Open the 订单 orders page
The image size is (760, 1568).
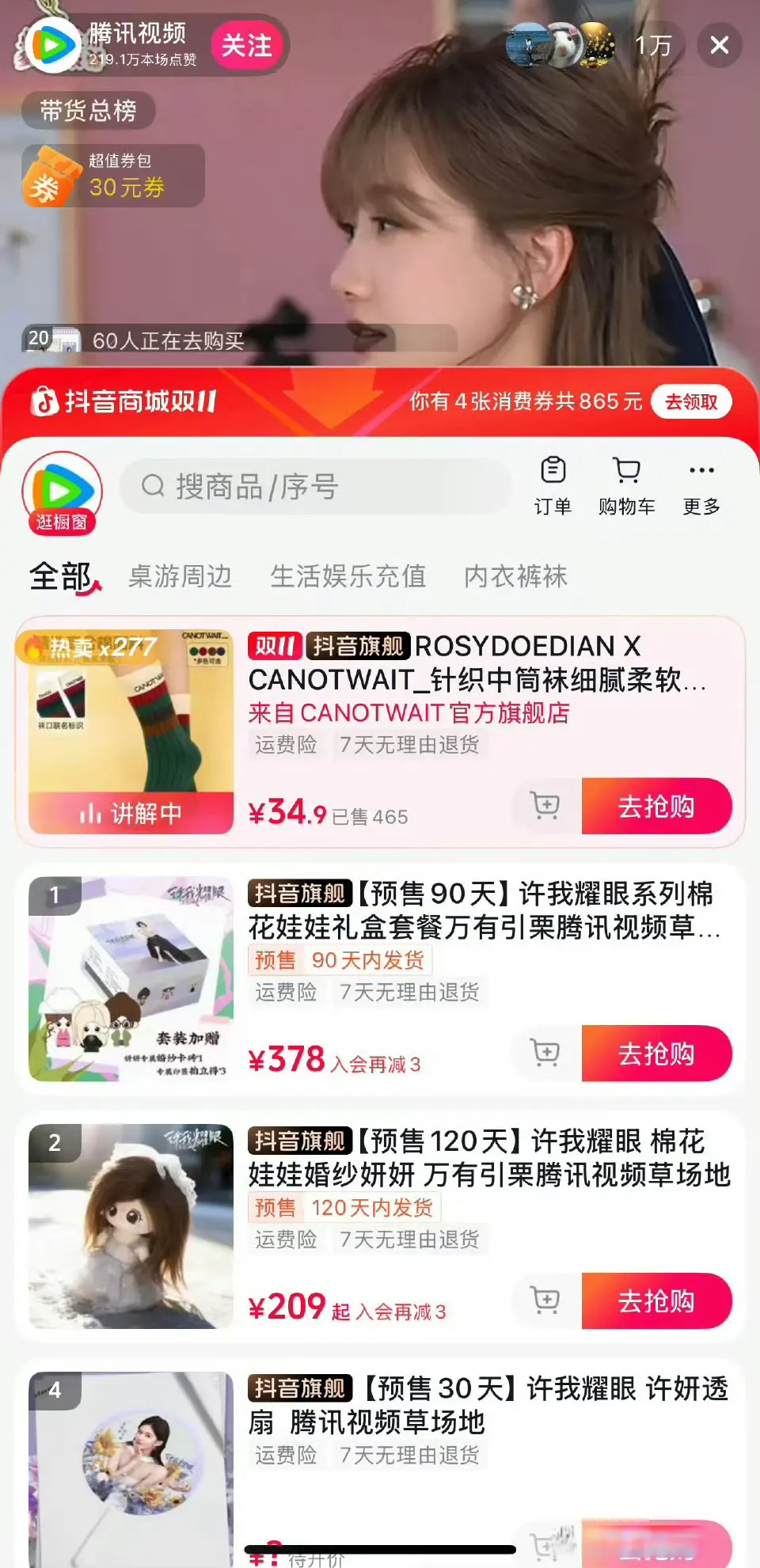pos(553,485)
